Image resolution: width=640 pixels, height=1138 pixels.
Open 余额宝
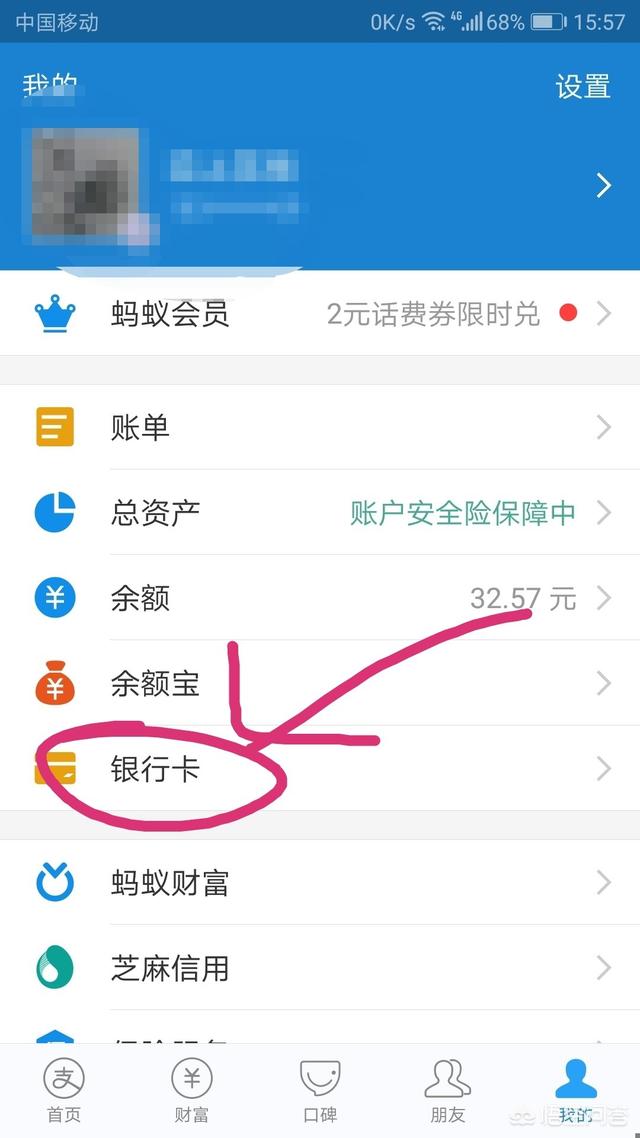(x=320, y=684)
